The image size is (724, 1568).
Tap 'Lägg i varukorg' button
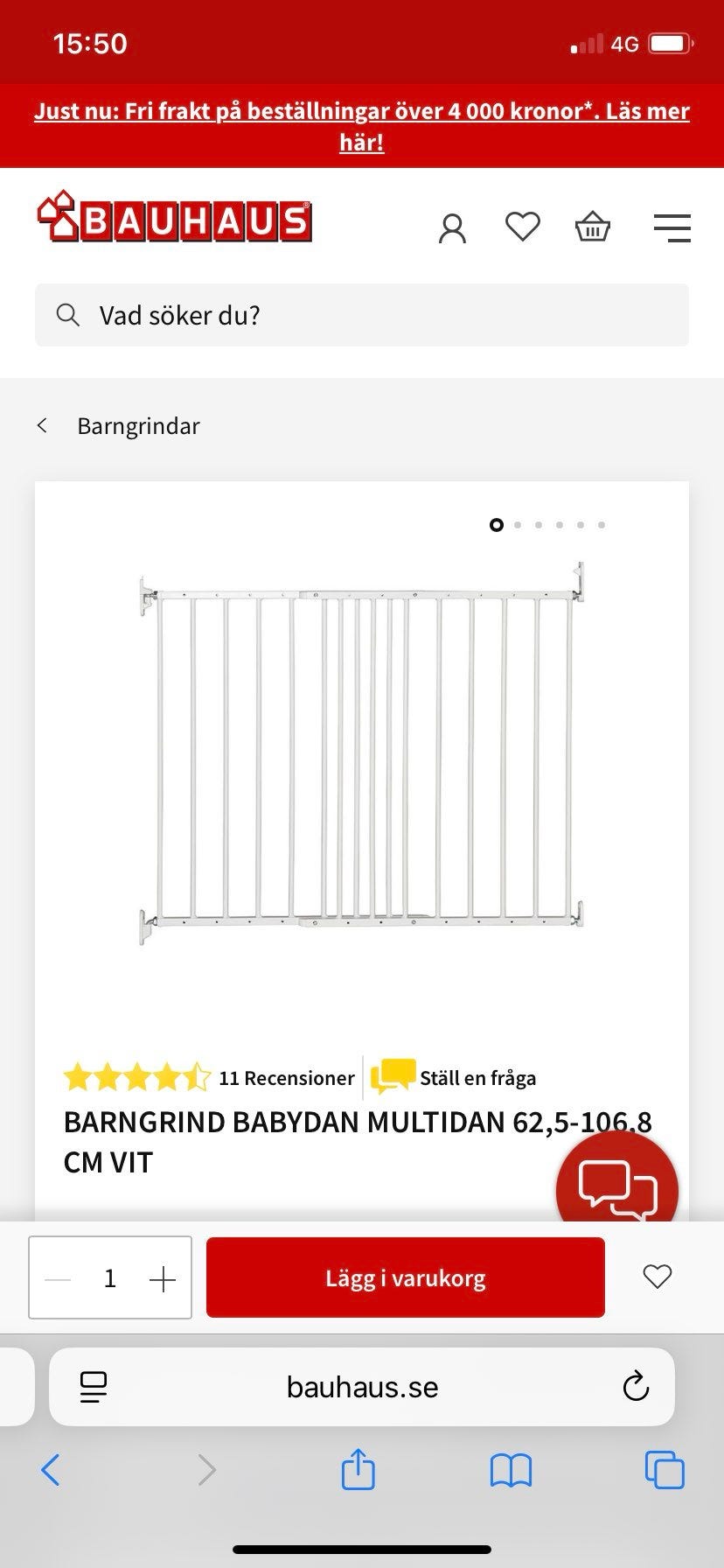[406, 1277]
